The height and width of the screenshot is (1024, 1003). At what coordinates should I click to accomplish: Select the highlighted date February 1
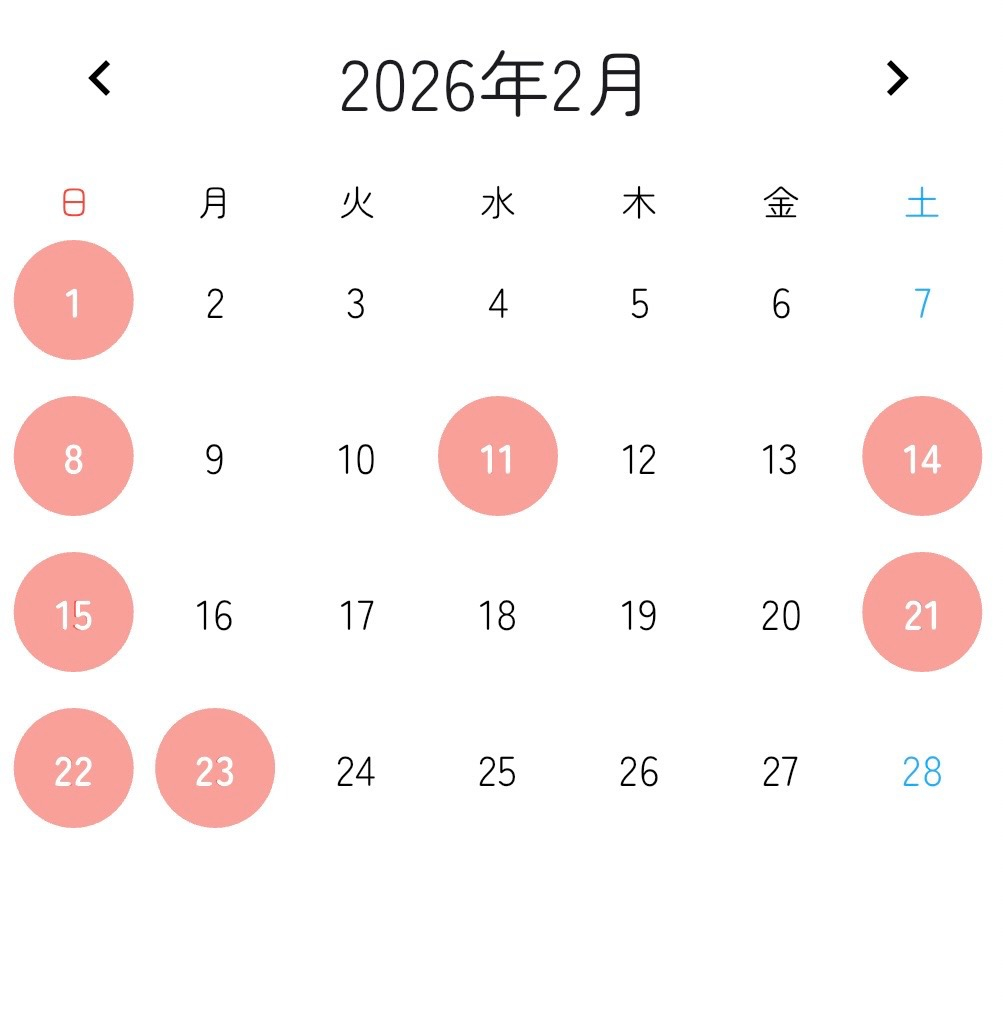click(x=73, y=300)
